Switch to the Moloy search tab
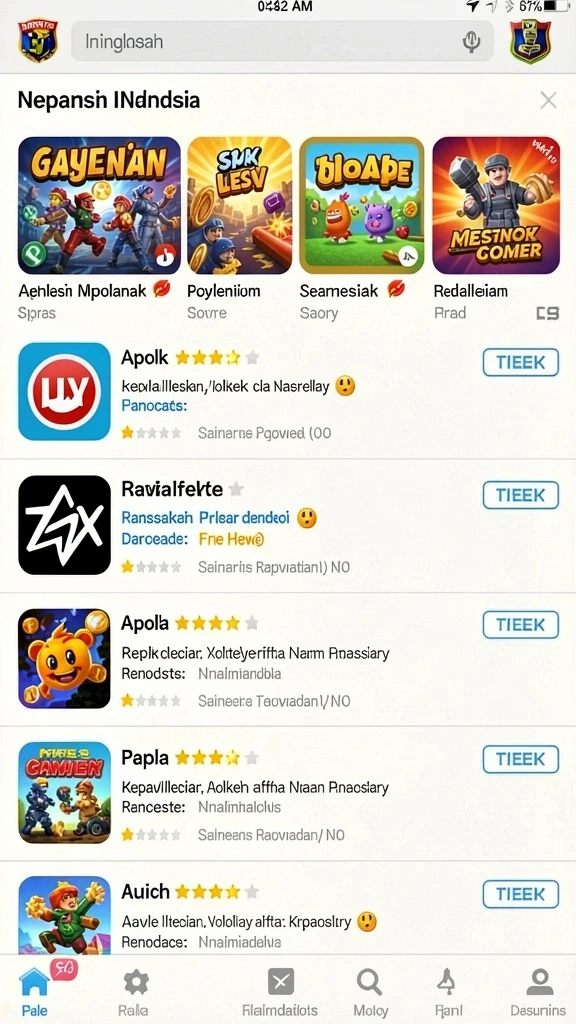 point(370,991)
